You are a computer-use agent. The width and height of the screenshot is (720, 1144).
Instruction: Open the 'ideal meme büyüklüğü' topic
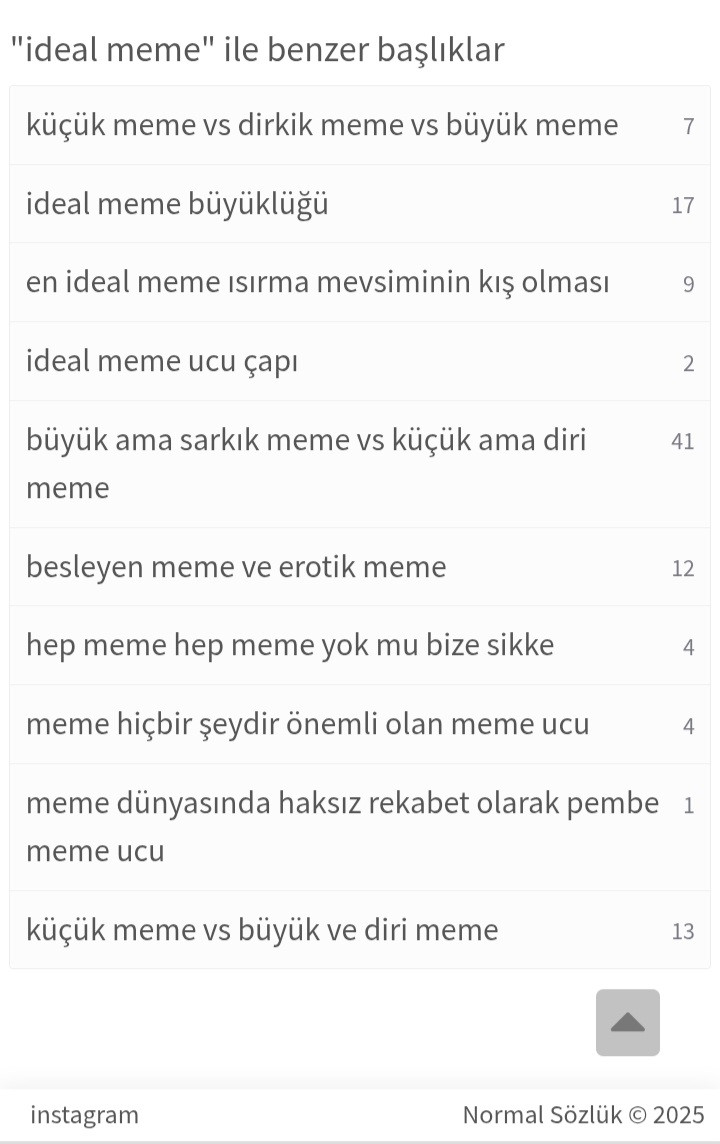coord(177,204)
